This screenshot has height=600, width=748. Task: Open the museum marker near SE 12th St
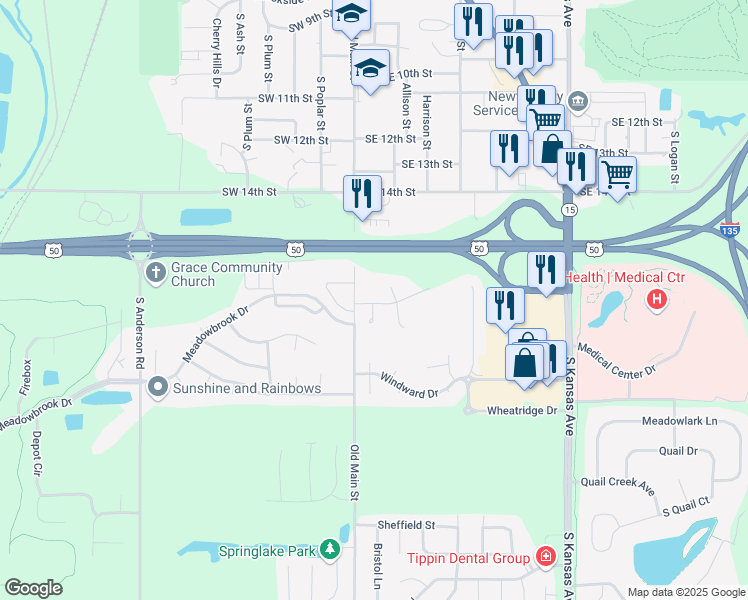[578, 101]
